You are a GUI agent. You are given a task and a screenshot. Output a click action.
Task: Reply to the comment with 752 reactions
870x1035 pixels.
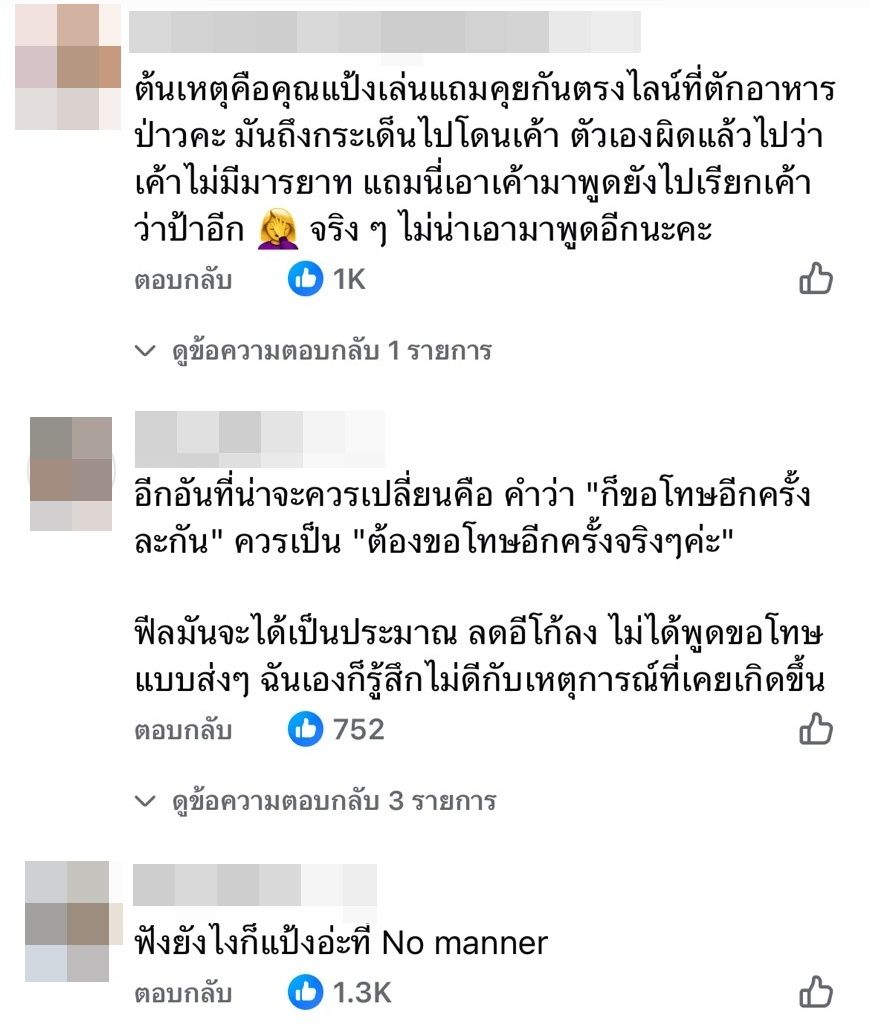[x=183, y=730]
